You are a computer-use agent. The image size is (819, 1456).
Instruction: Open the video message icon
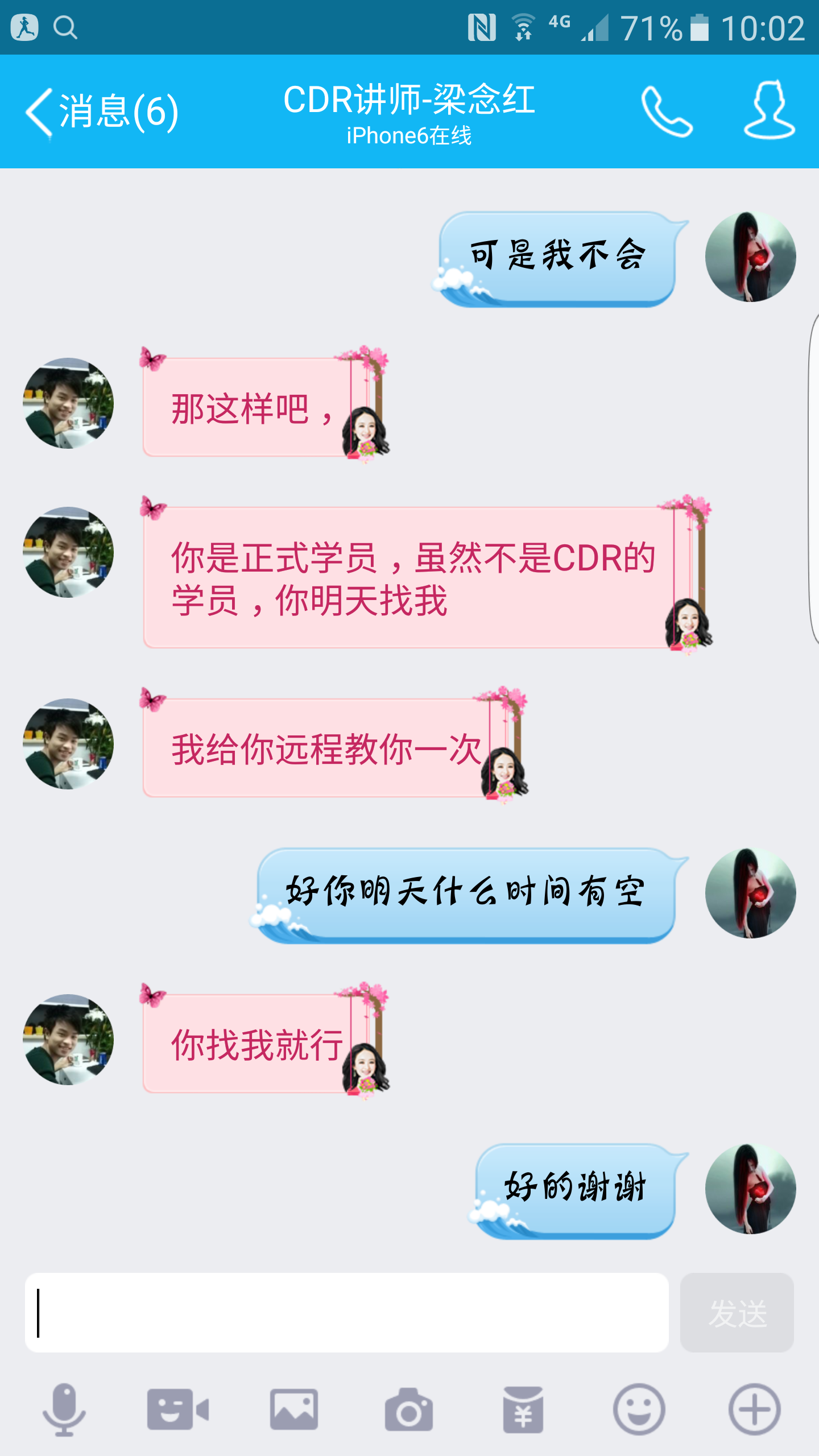point(178,1409)
